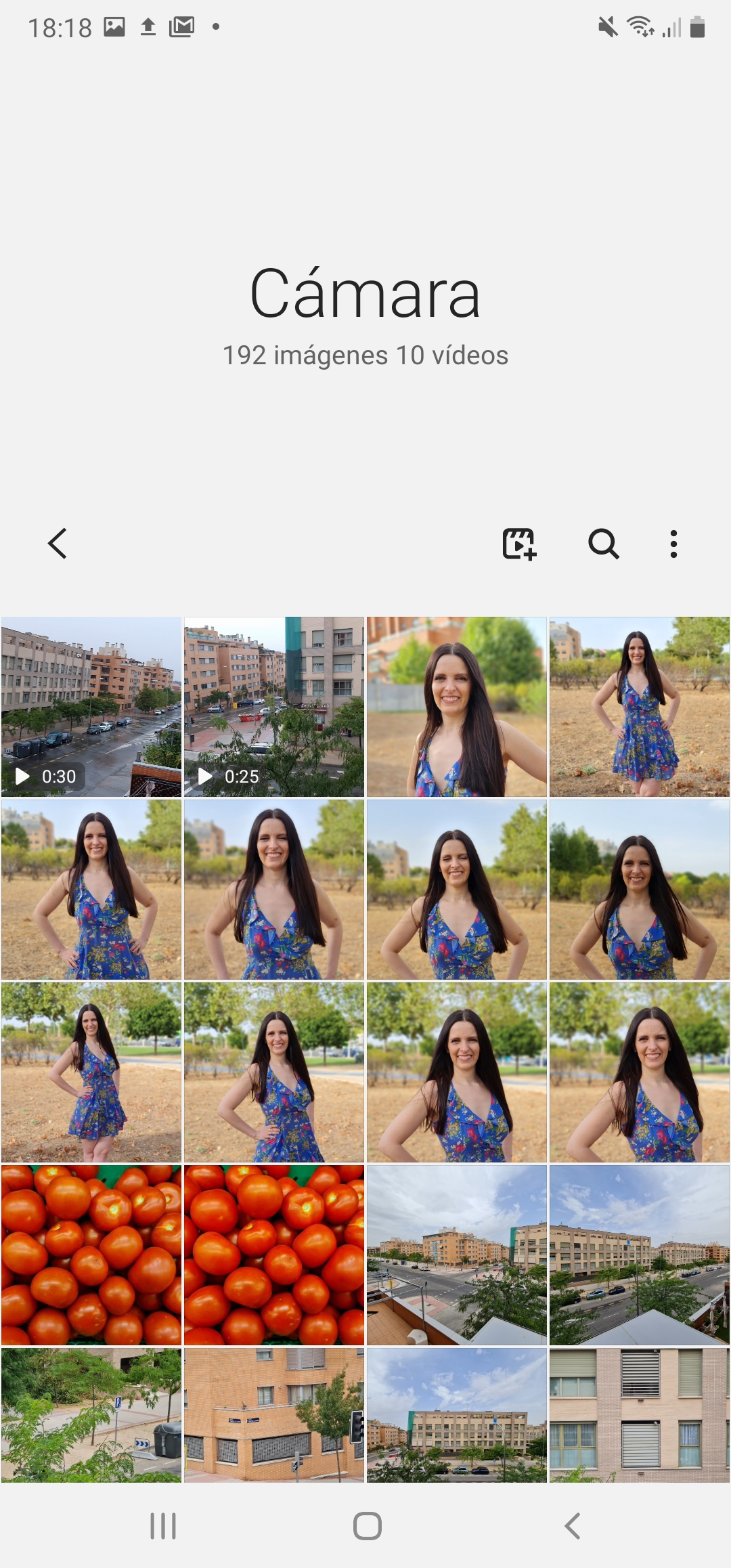731x1568 pixels.
Task: Open the three-dot overflow menu
Action: click(673, 544)
